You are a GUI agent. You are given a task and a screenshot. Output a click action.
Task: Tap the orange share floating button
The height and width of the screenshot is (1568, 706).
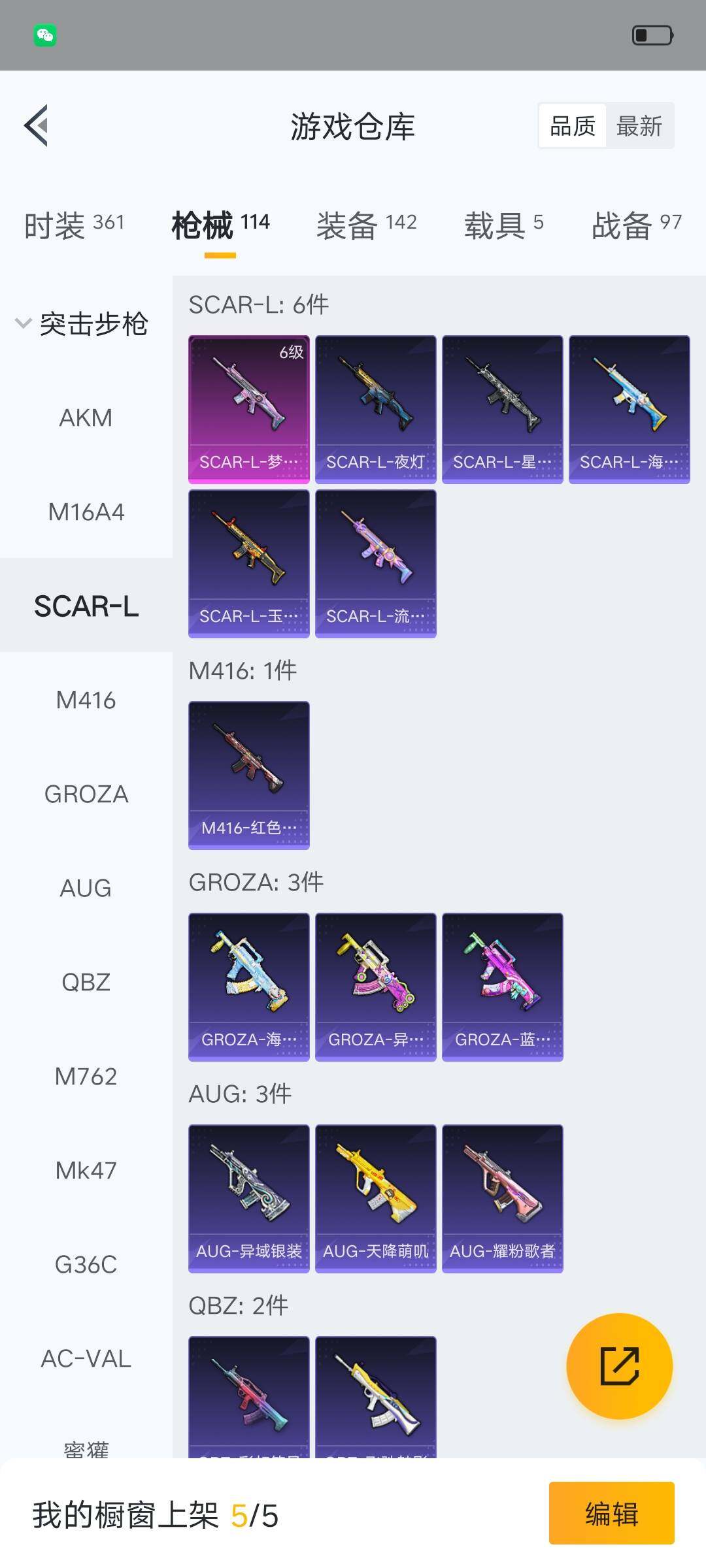point(619,1366)
